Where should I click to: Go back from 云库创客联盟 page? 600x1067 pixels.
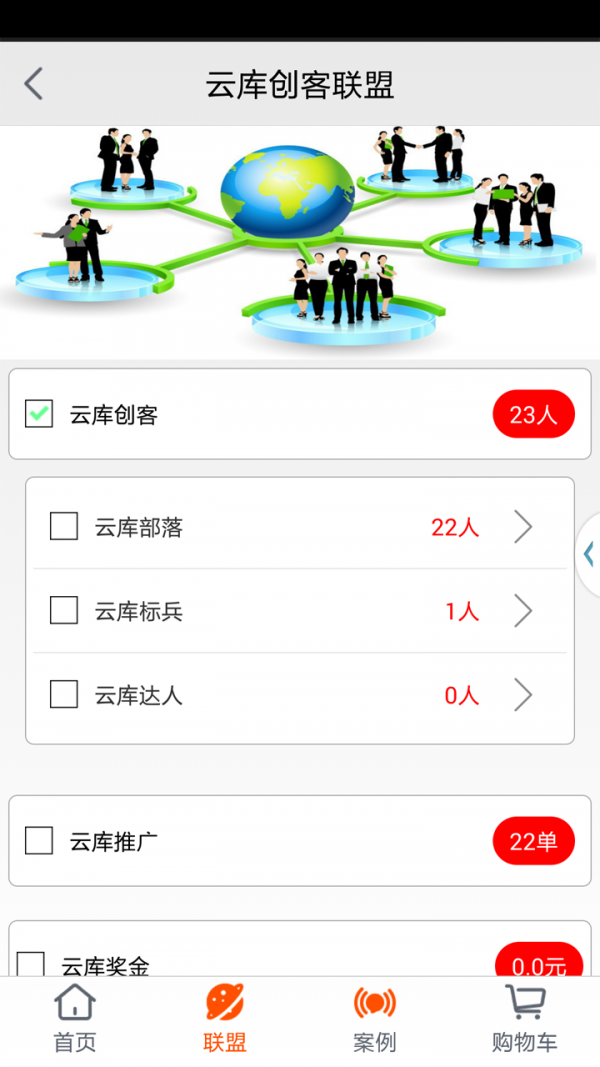34,84
